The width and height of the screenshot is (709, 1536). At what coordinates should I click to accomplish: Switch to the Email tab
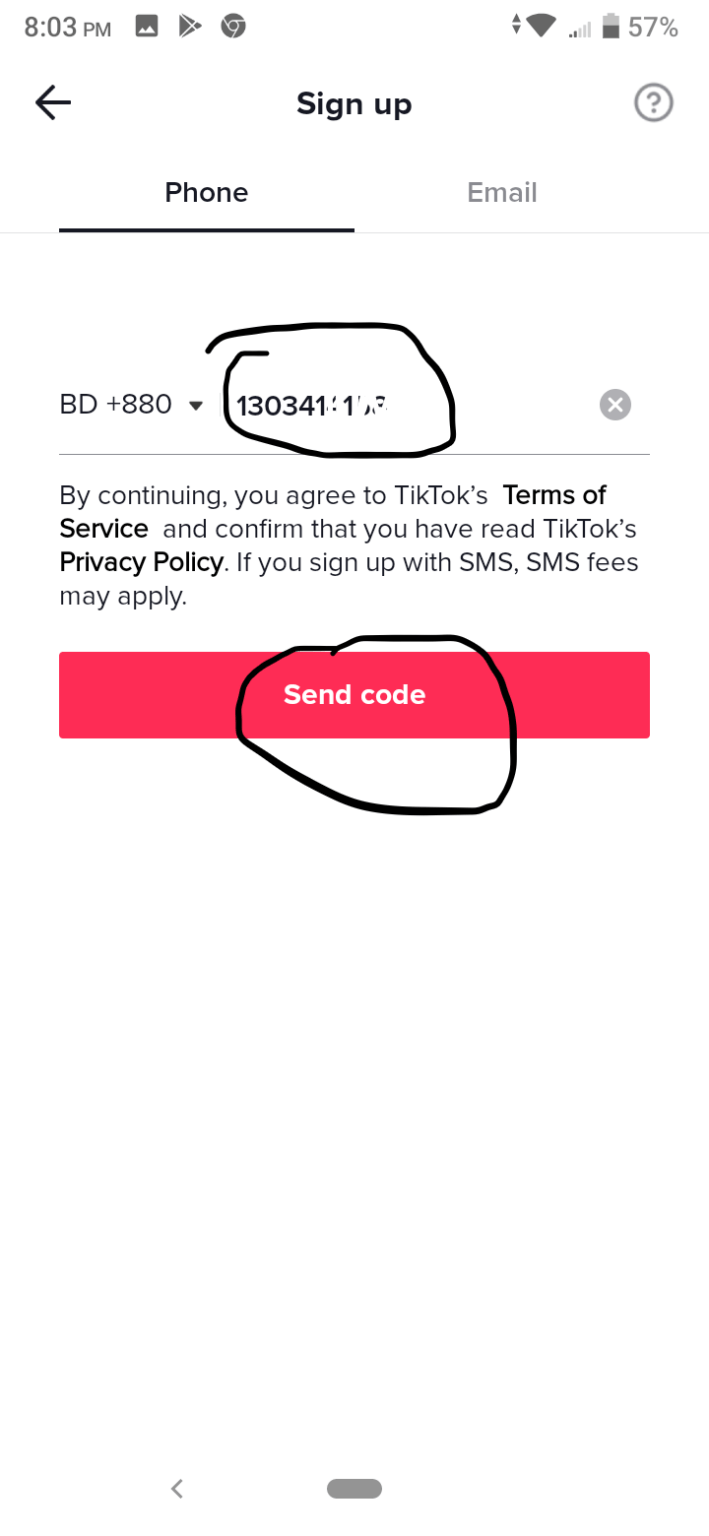502,192
